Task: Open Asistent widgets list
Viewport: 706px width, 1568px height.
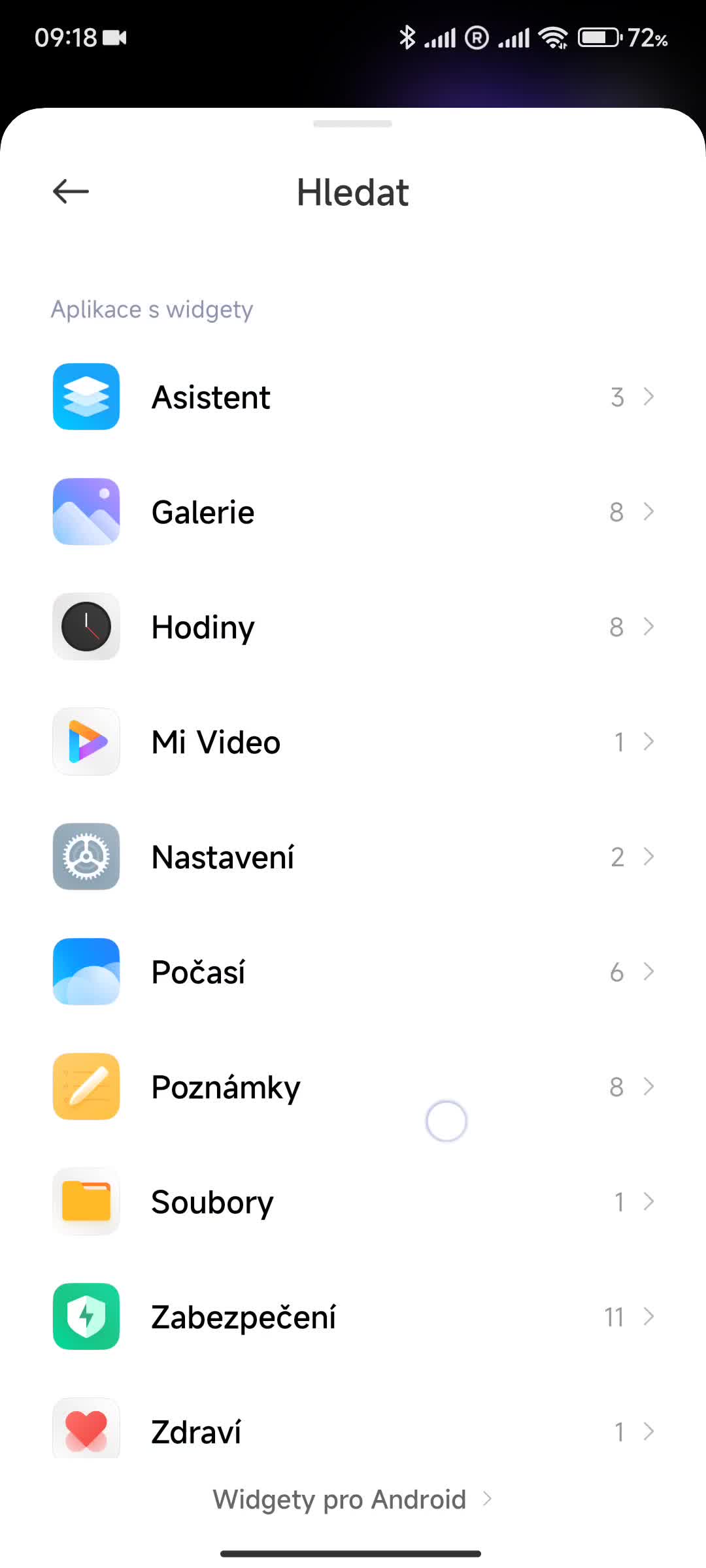Action: [x=353, y=397]
